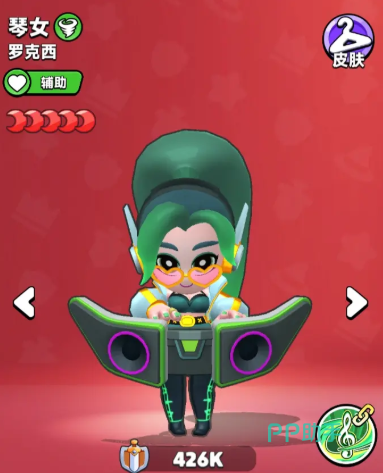Tap the green tornado trait icon
Viewport: 383px width, 473px height.
[x=68, y=27]
